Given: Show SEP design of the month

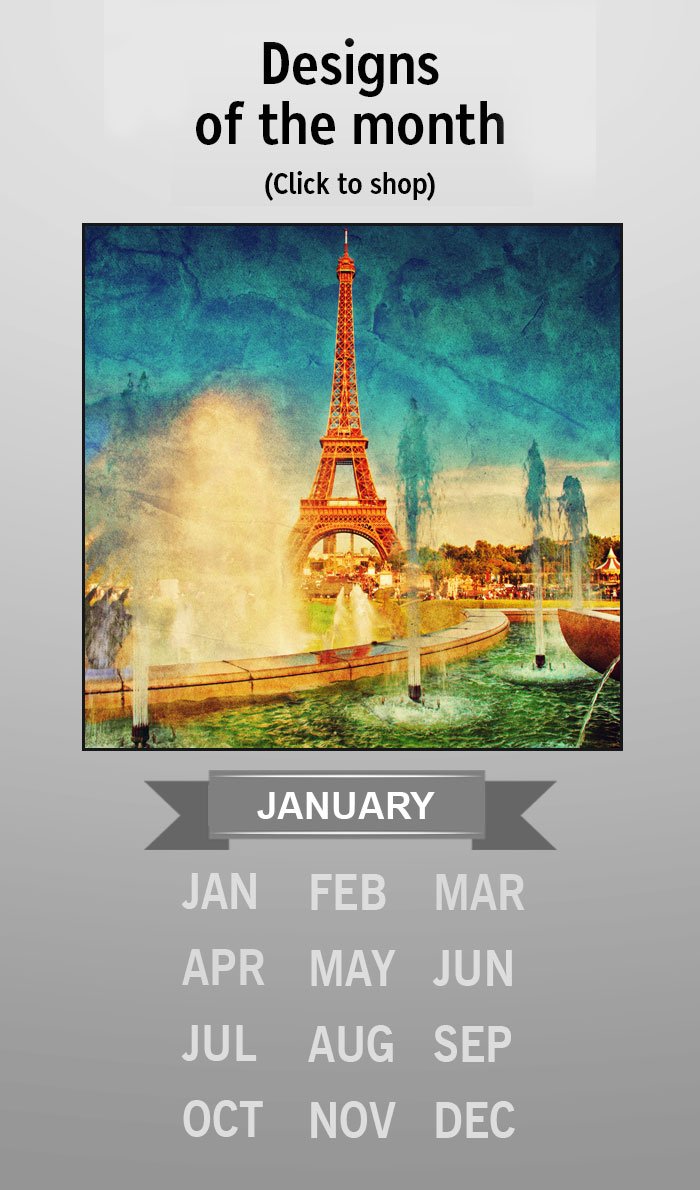Looking at the screenshot, I should [x=472, y=1044].
